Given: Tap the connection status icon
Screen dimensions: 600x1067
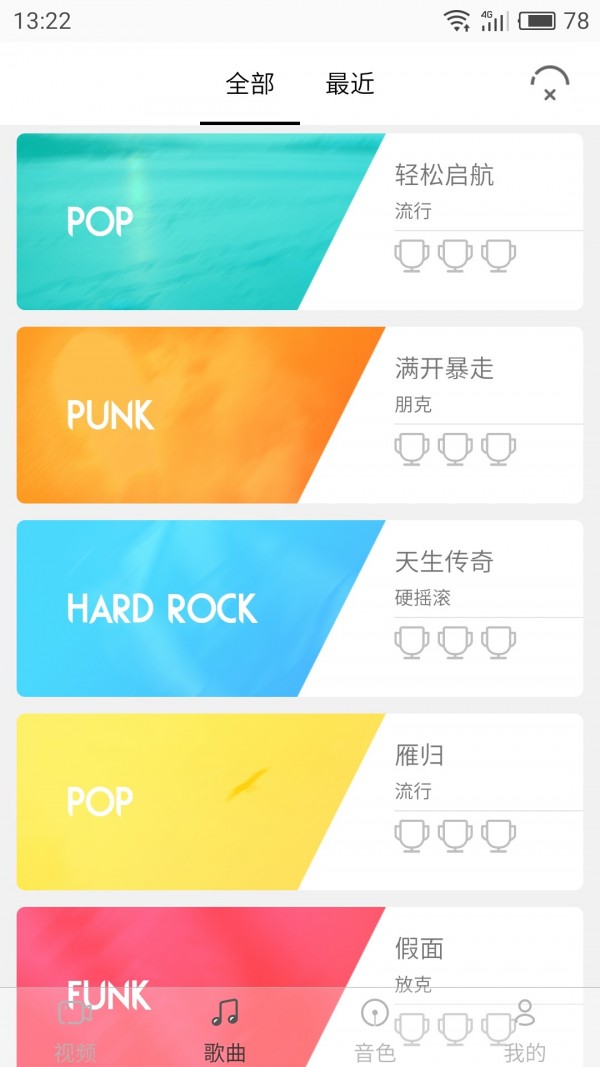Looking at the screenshot, I should pos(549,84).
